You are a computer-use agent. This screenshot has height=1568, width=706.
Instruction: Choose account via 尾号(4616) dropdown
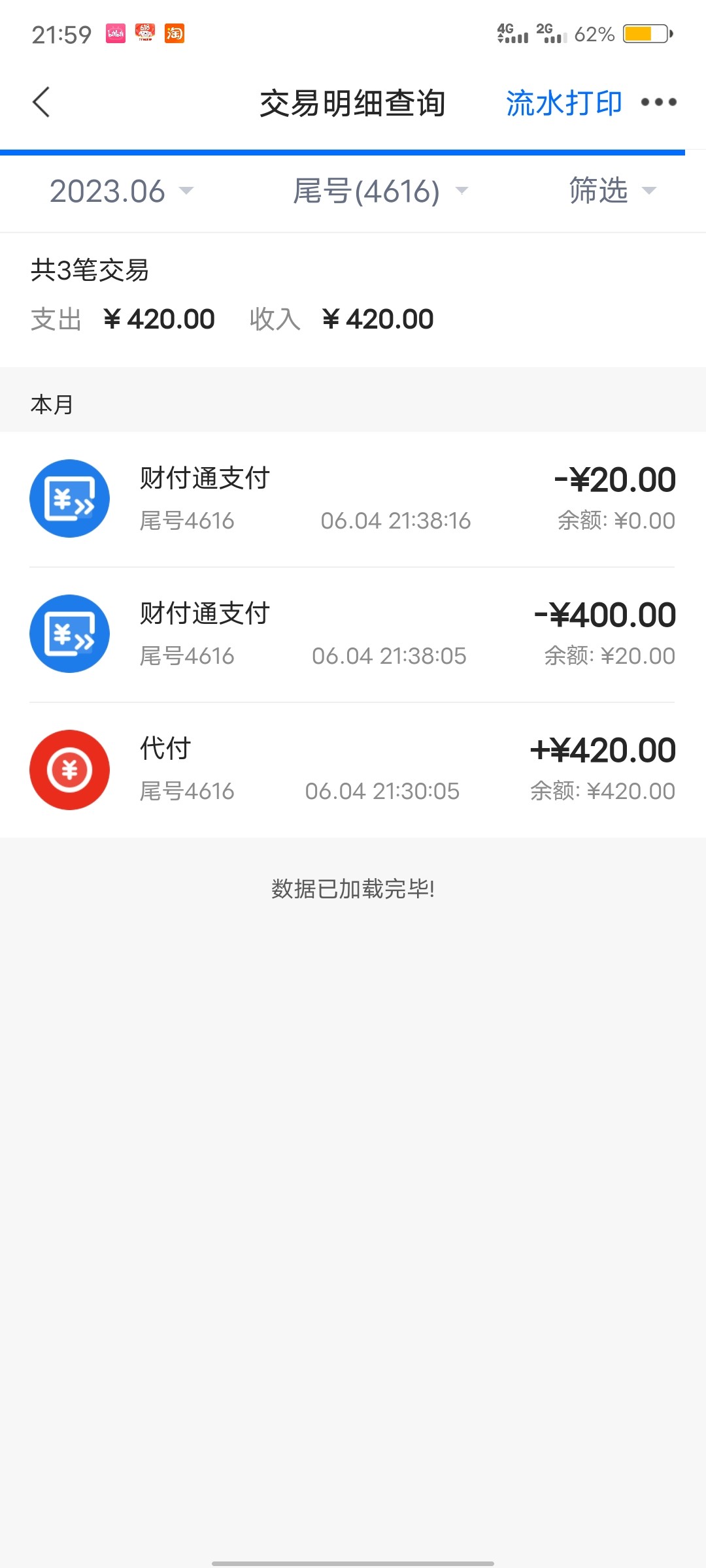tap(380, 191)
